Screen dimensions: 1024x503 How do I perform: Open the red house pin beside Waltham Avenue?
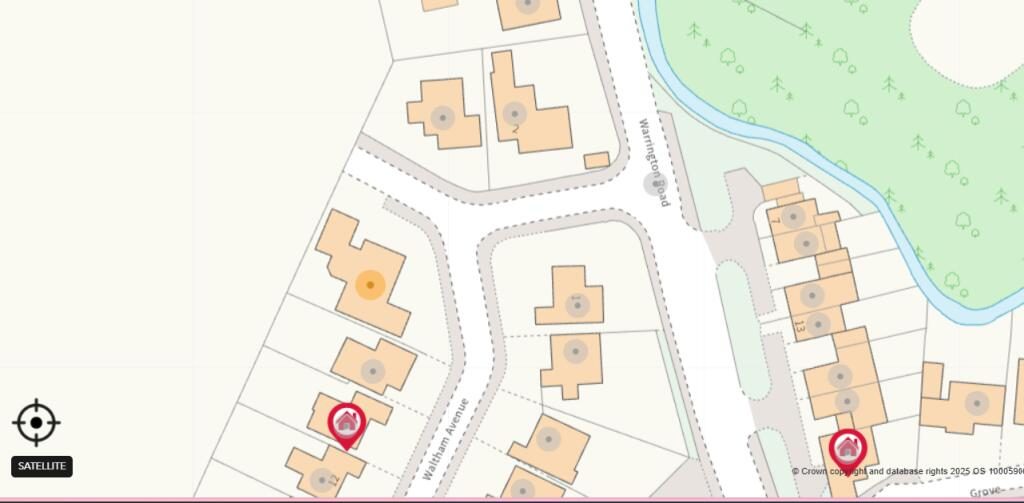coord(347,423)
